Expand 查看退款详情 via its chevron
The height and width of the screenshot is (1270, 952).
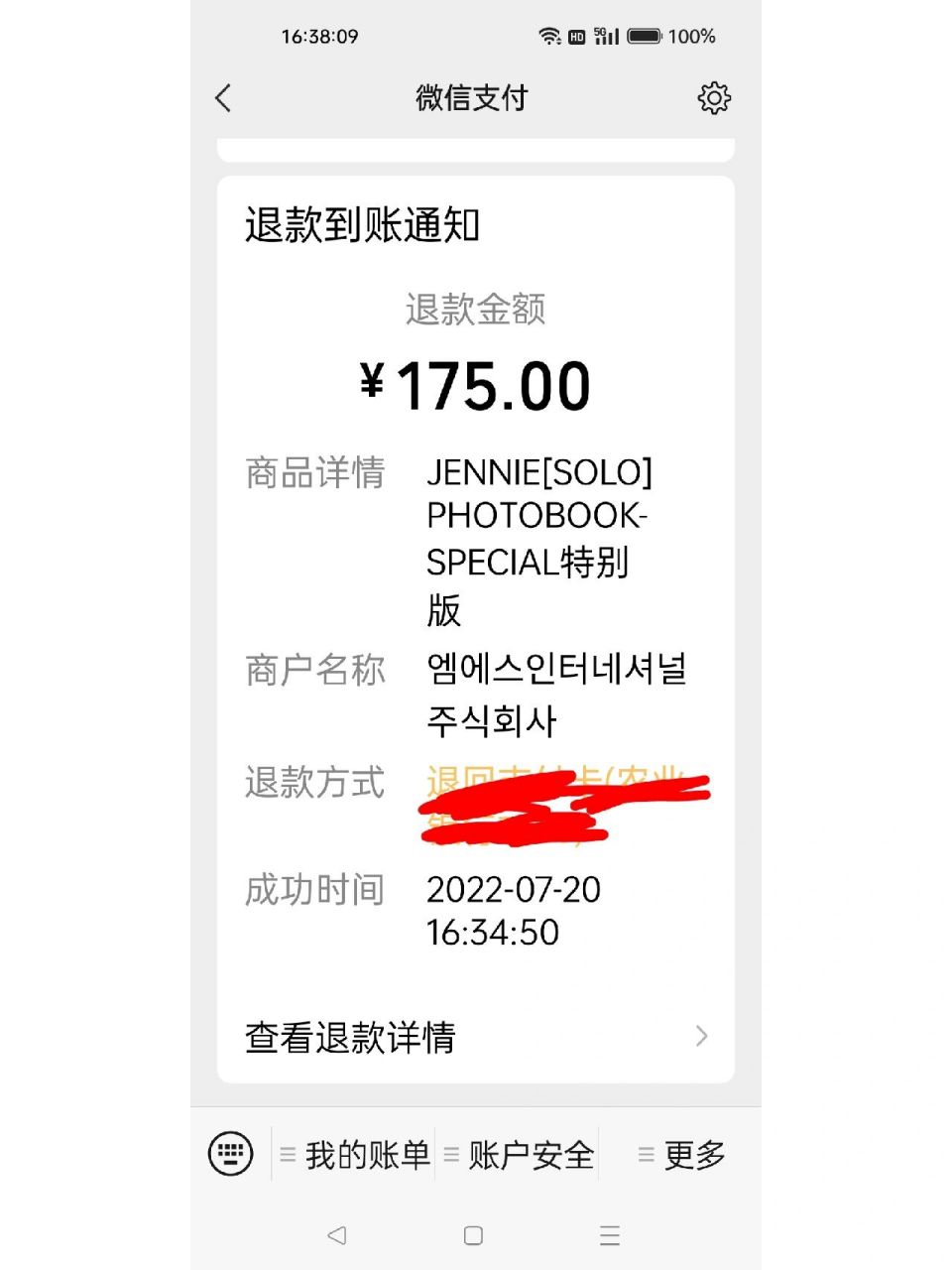click(x=702, y=1036)
